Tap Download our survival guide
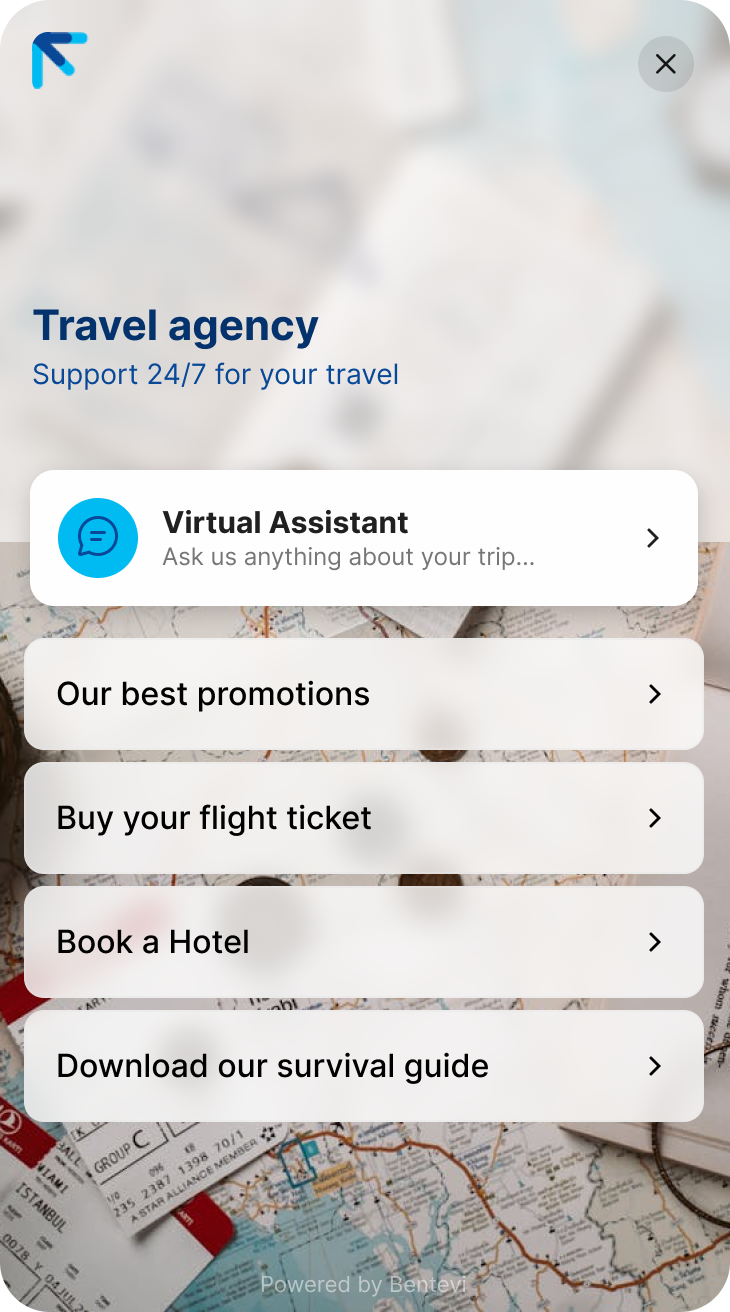The height and width of the screenshot is (1312, 730). tap(363, 1066)
